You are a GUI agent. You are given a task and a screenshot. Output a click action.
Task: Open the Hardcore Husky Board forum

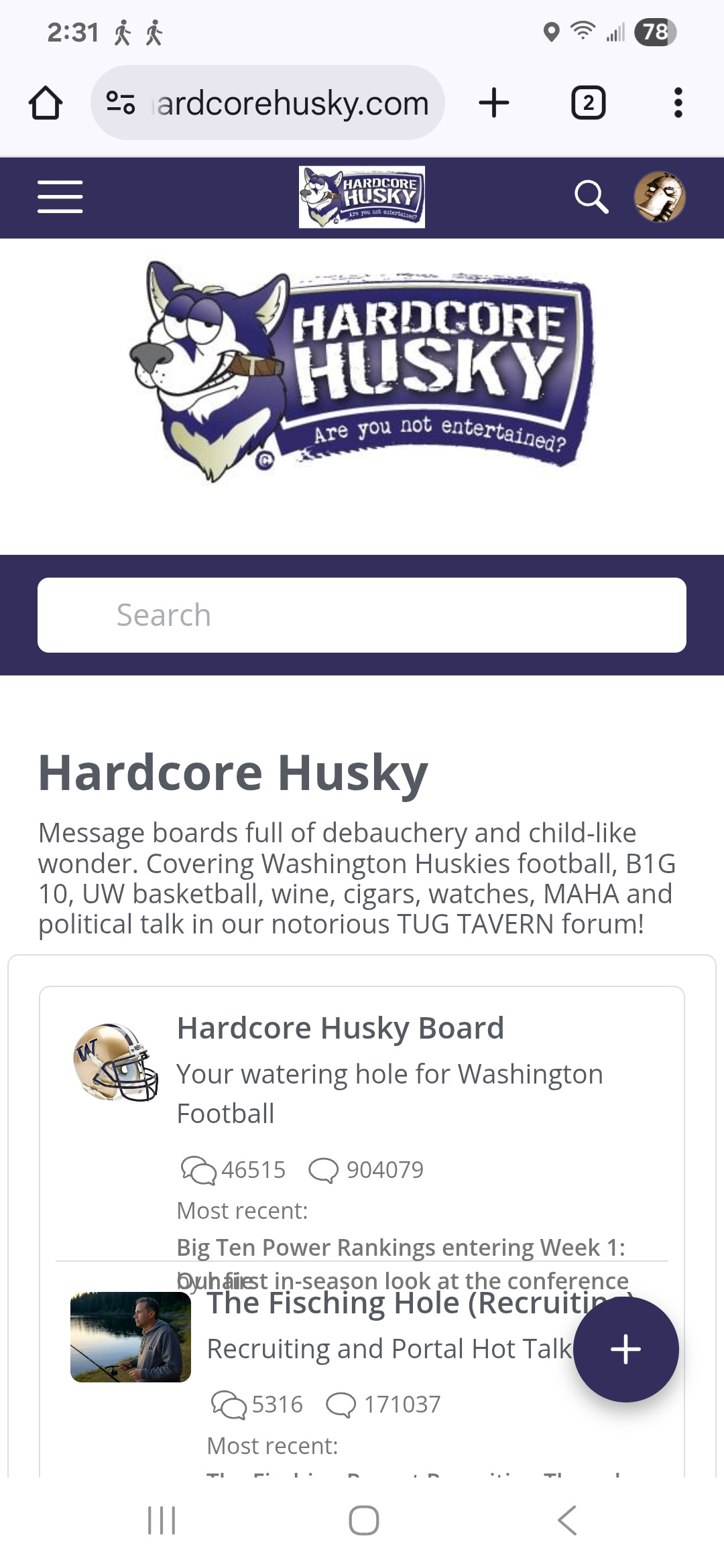pyautogui.click(x=341, y=1028)
